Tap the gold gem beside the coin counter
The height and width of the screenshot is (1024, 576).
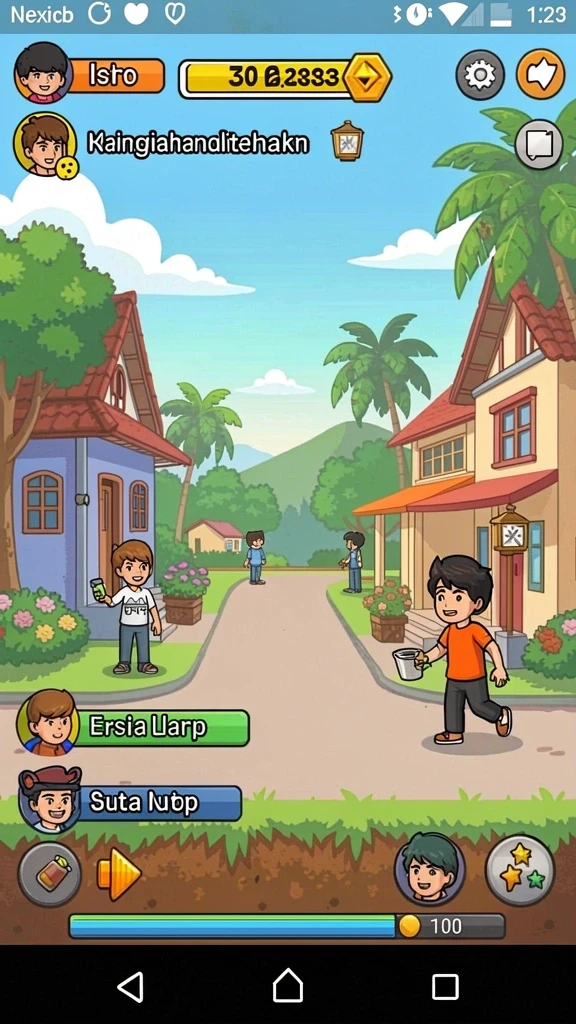[368, 78]
